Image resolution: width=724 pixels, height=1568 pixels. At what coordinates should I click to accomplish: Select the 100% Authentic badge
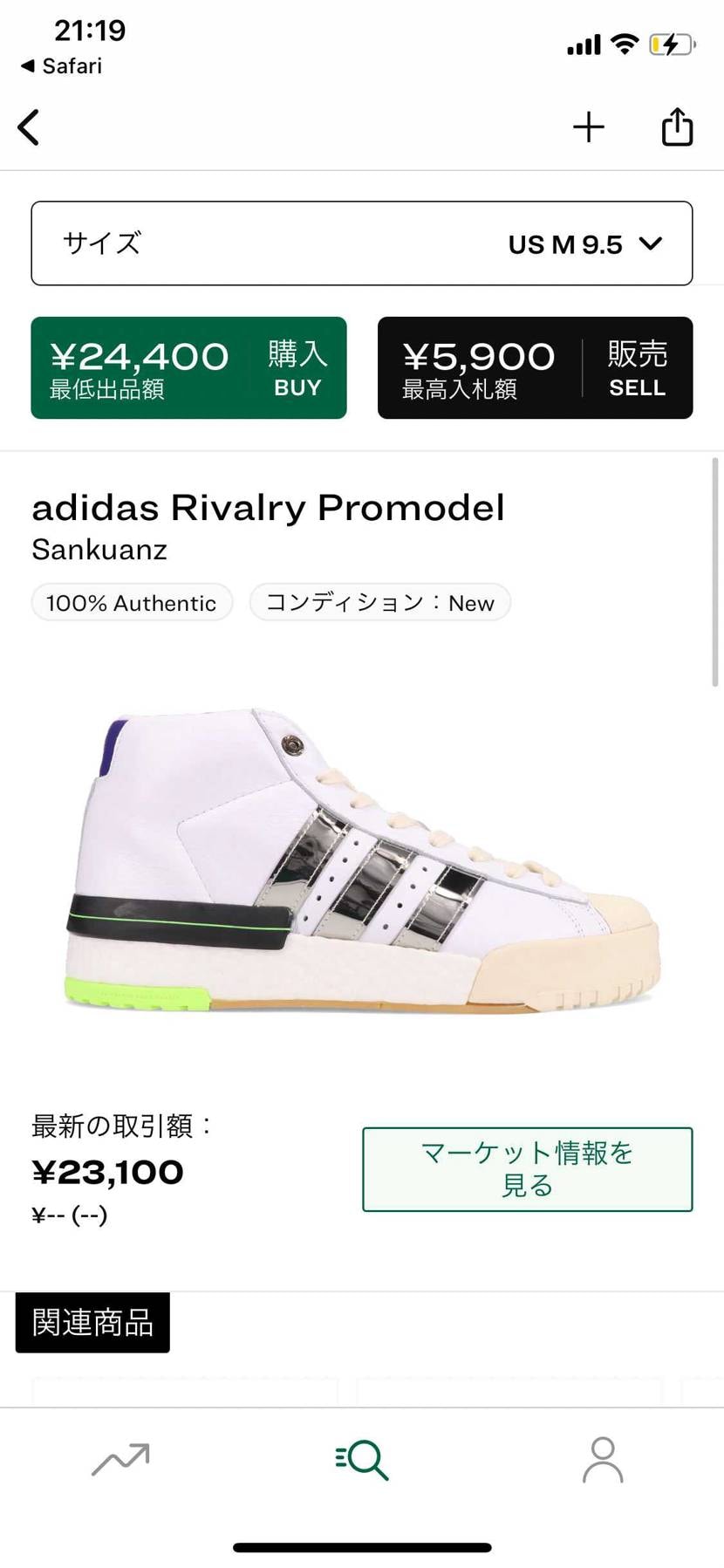coord(131,602)
